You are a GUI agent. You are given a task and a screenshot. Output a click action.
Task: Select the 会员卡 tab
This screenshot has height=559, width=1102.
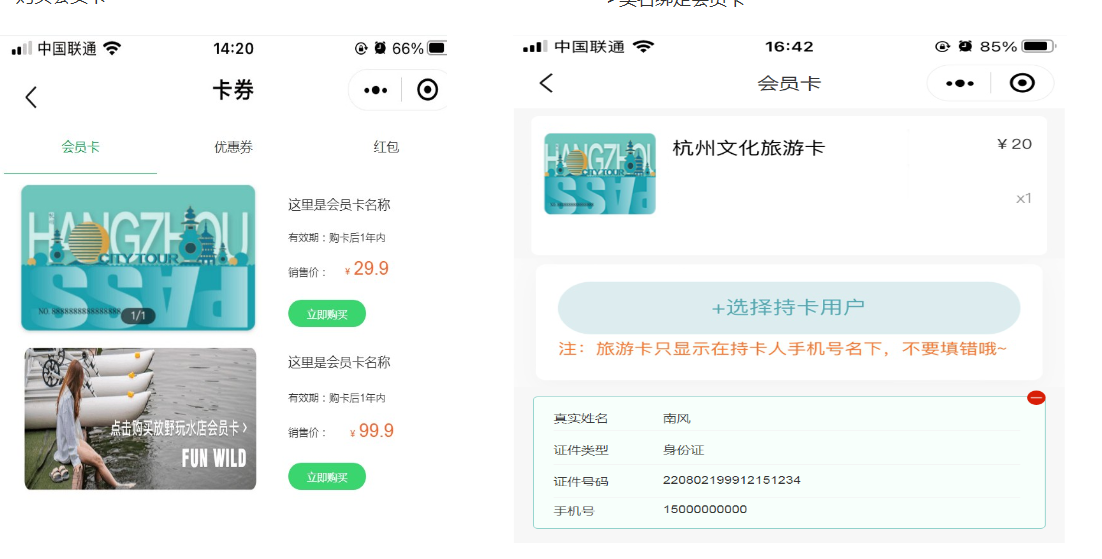[80, 147]
